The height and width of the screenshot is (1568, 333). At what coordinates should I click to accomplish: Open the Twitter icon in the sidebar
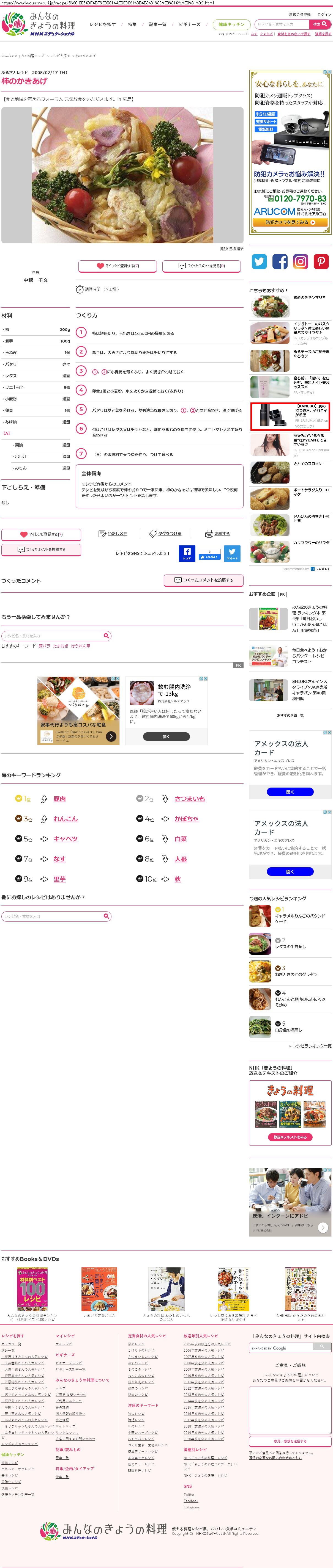coord(259,262)
